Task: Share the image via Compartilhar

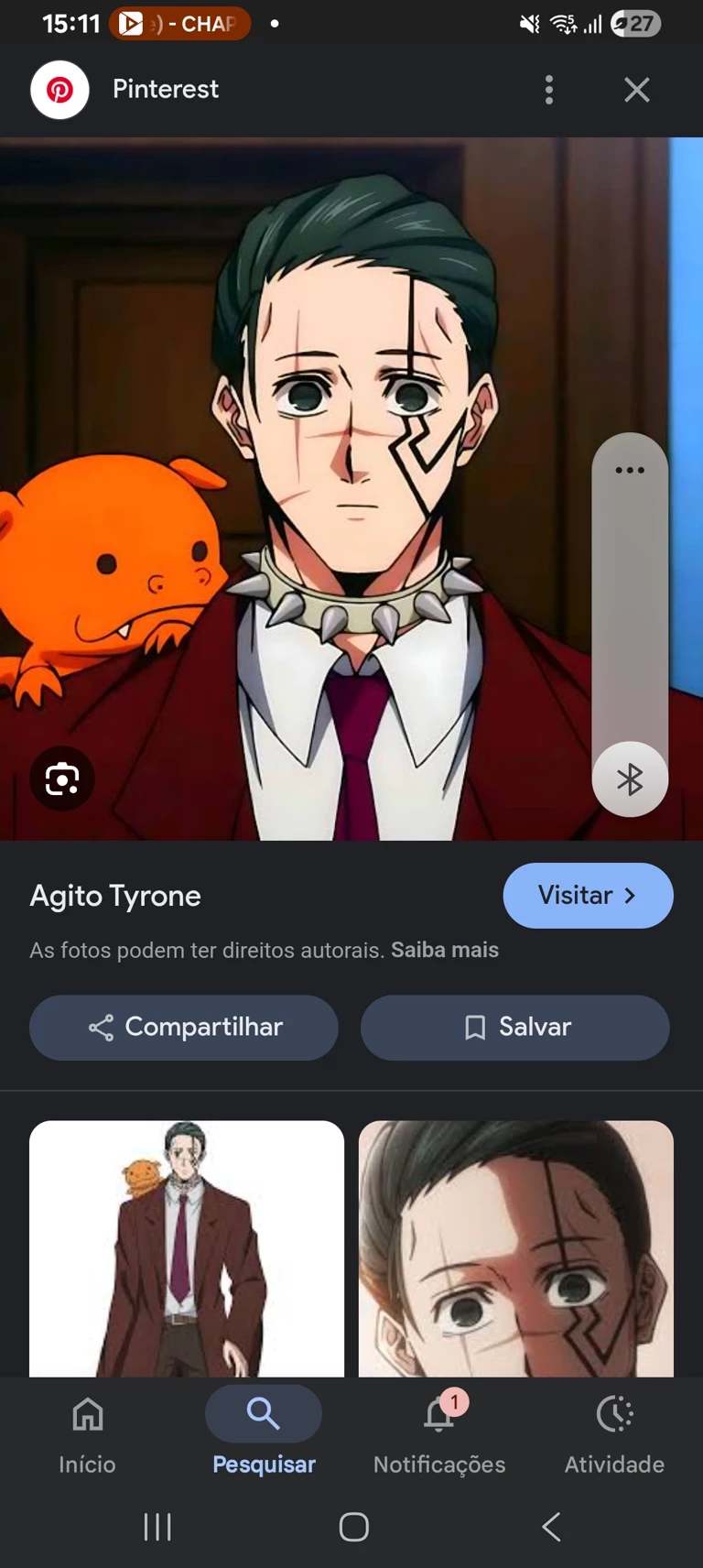Action: 184,1027
